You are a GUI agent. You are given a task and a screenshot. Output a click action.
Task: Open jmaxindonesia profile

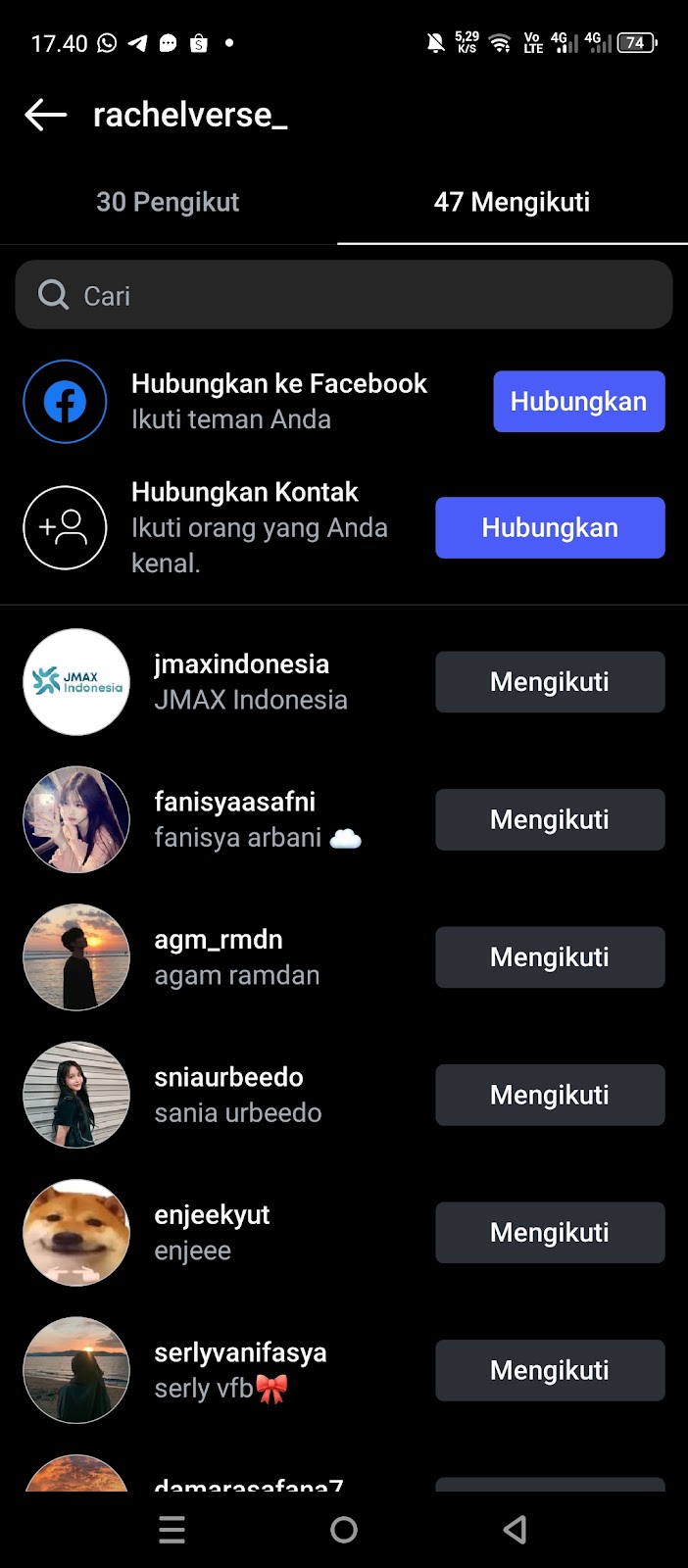(241, 664)
